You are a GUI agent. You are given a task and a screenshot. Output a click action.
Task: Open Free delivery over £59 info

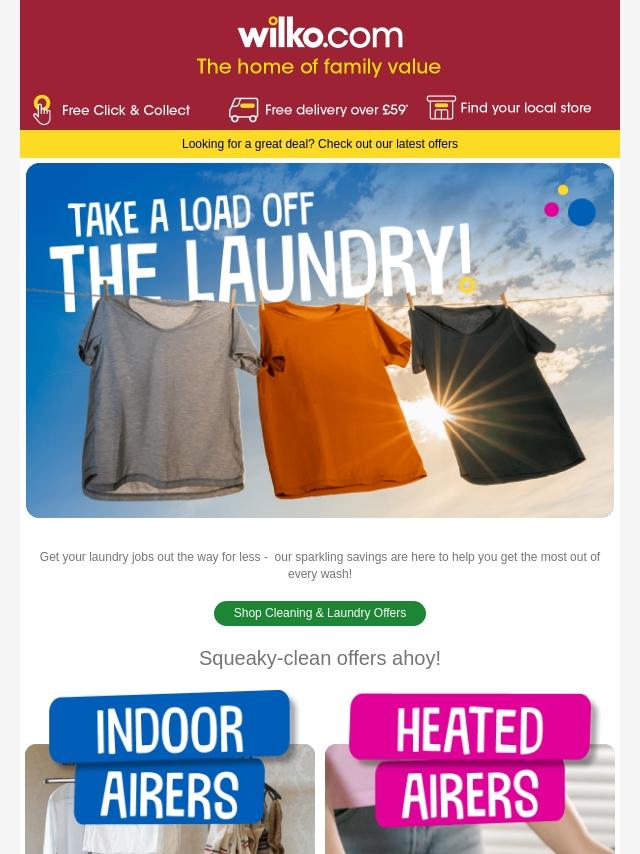click(319, 109)
